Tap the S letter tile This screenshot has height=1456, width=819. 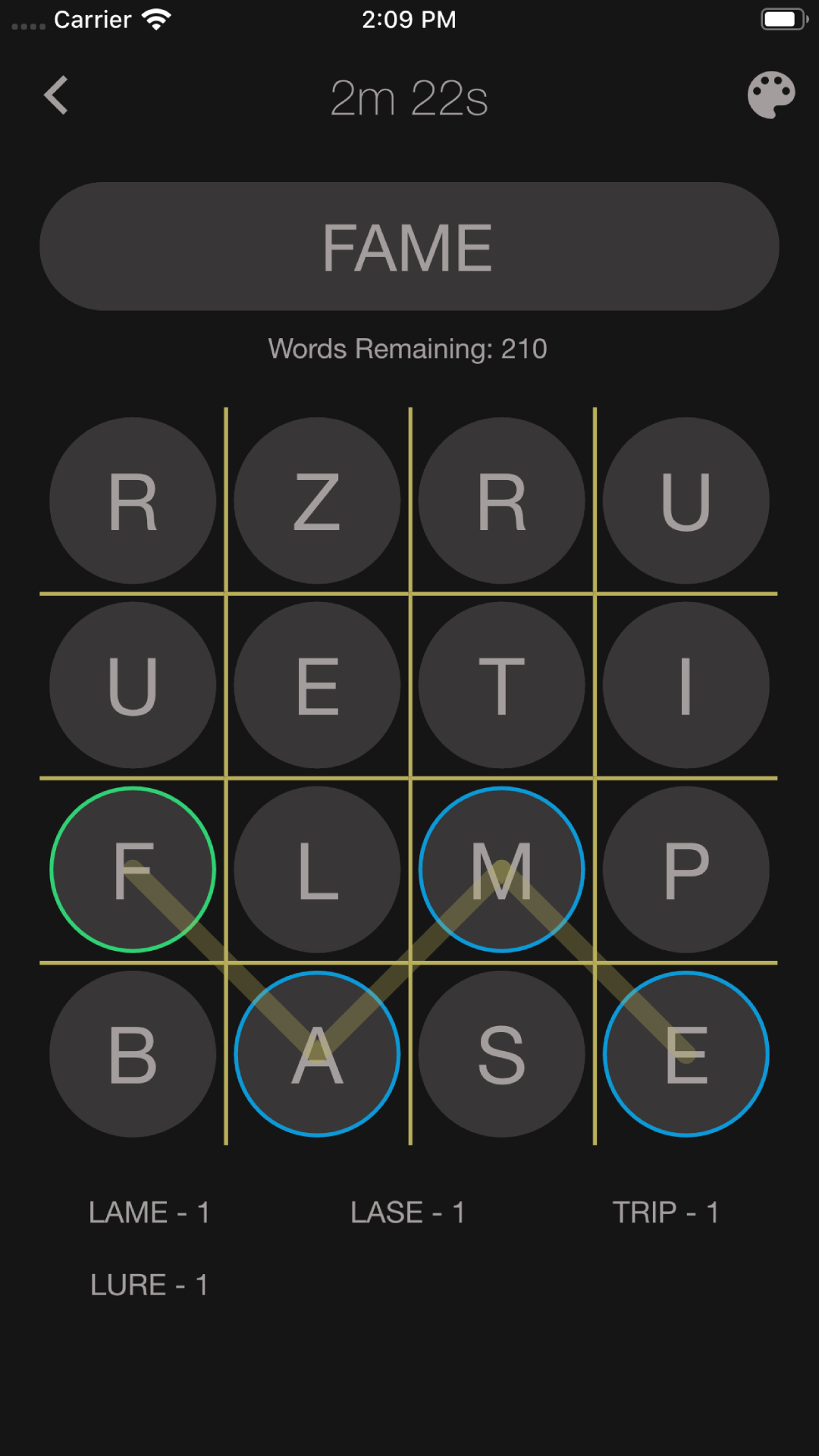pyautogui.click(x=501, y=1054)
